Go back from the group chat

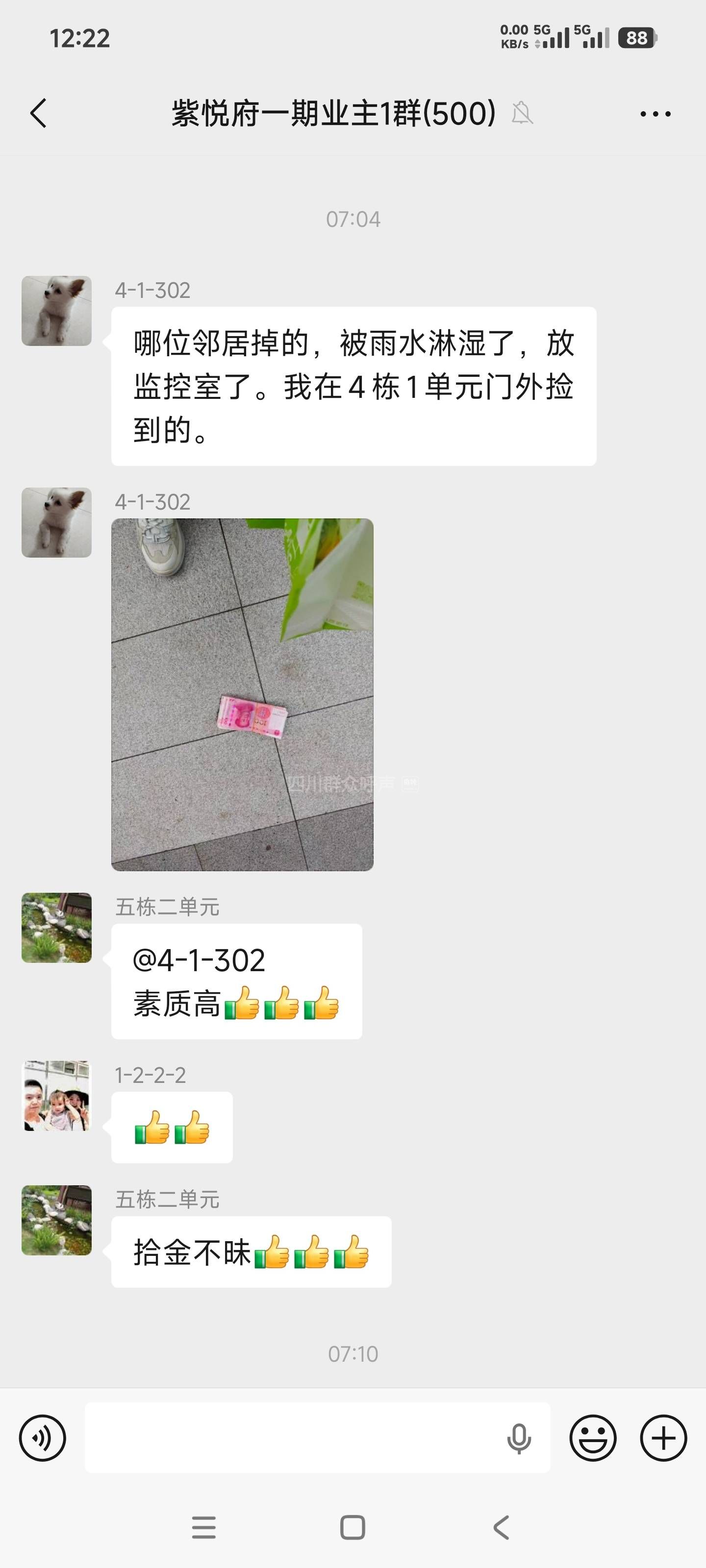(38, 113)
